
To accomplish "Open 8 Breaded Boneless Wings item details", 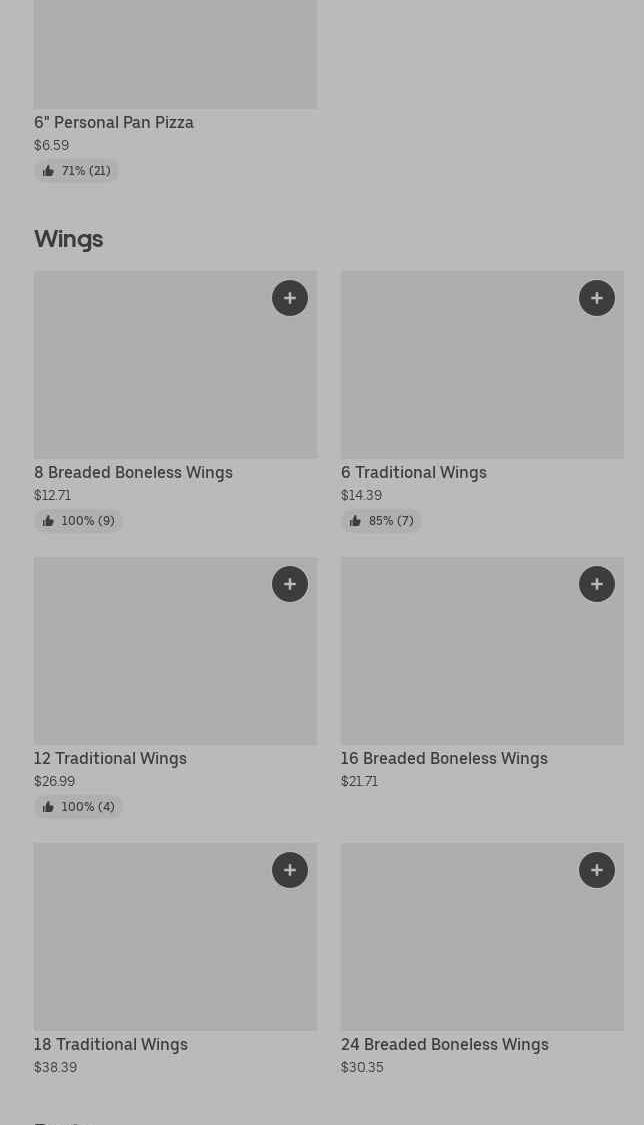I will pyautogui.click(x=133, y=472).
